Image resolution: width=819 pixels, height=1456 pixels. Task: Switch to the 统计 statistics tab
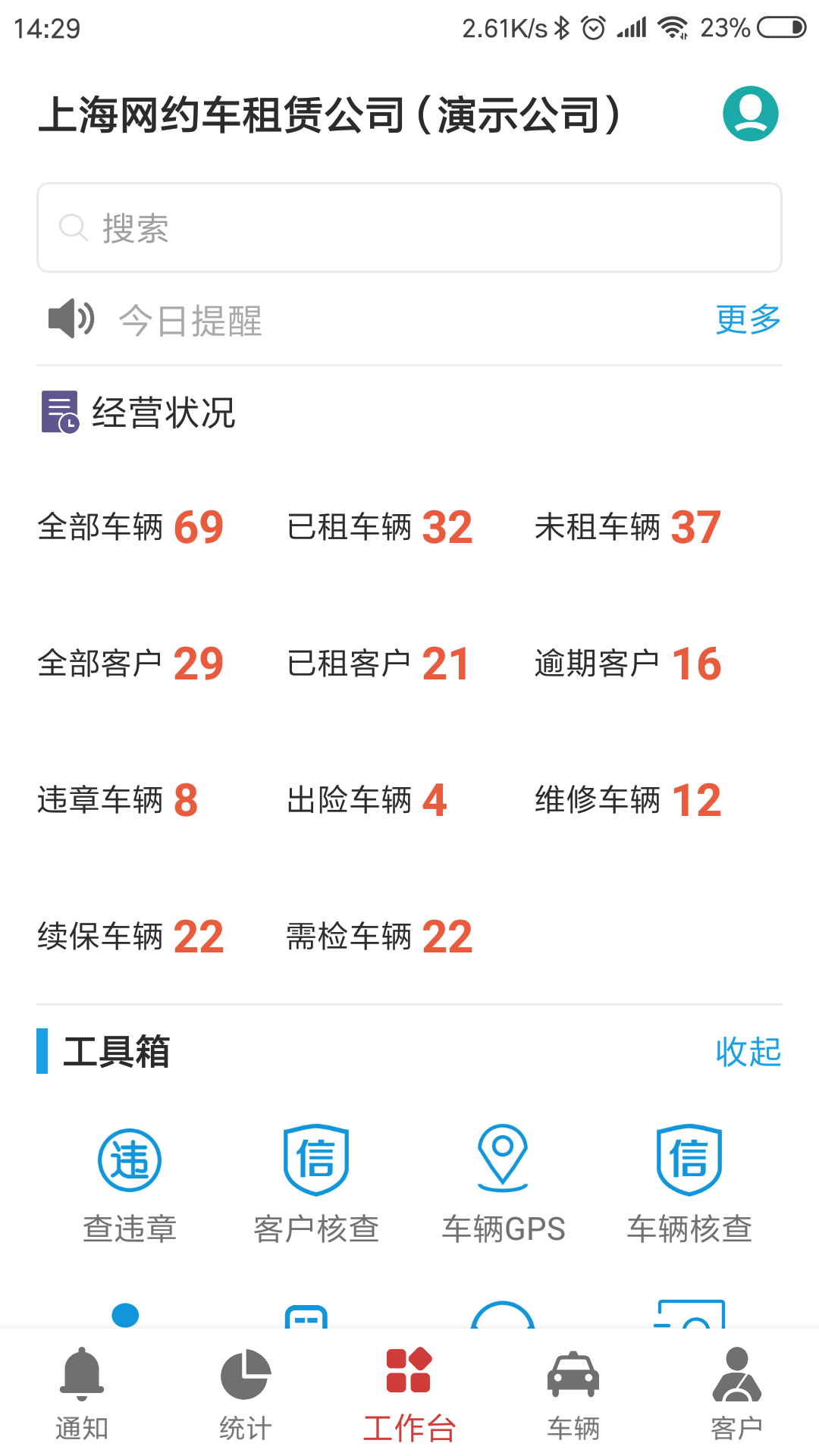[245, 1399]
